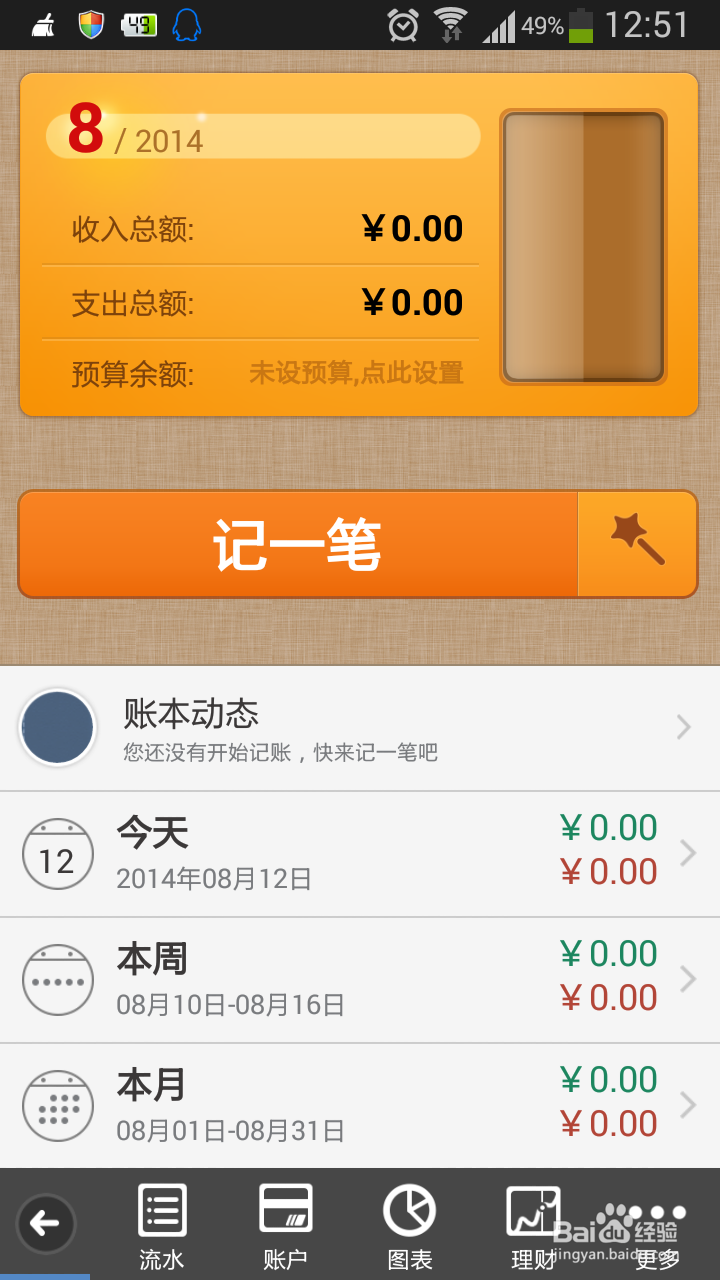The width and height of the screenshot is (720, 1280).
Task: Tap the monthly calendar icon beside 本月
Action: pos(57,1105)
